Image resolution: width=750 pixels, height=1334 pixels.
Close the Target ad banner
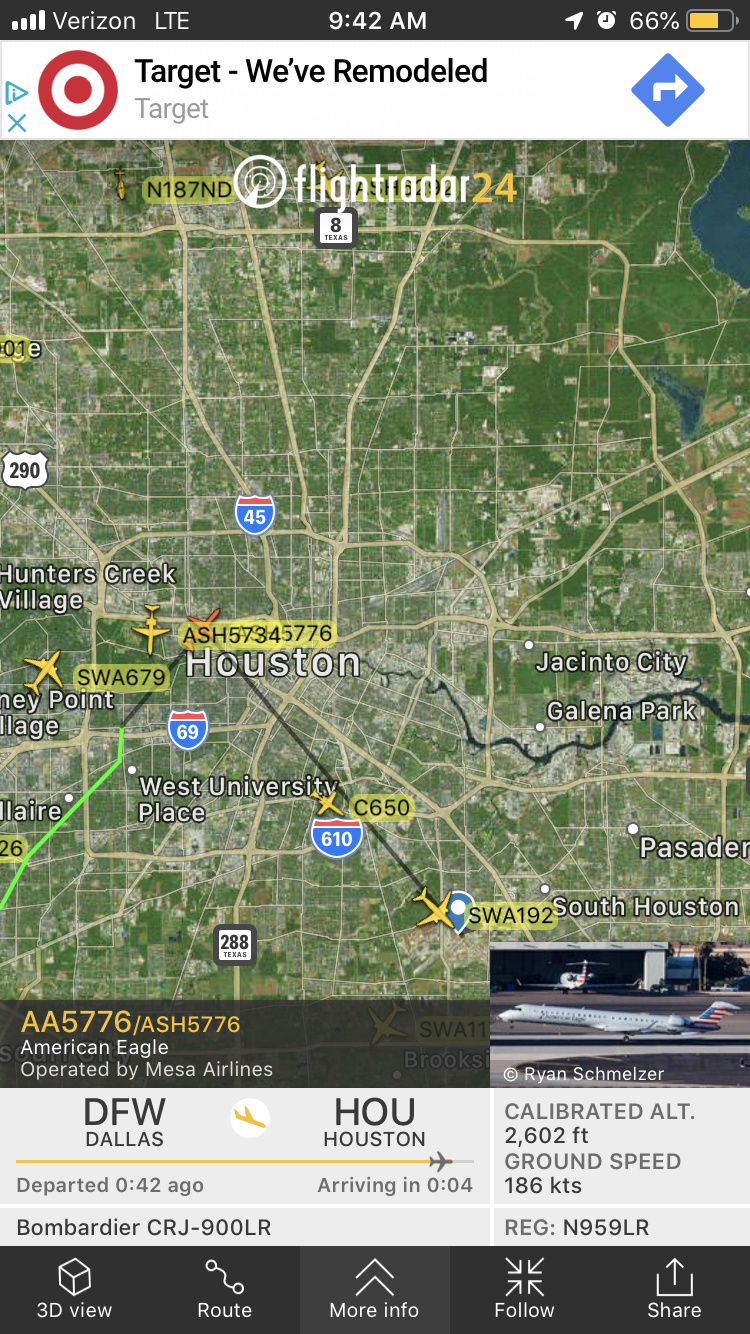tap(16, 123)
